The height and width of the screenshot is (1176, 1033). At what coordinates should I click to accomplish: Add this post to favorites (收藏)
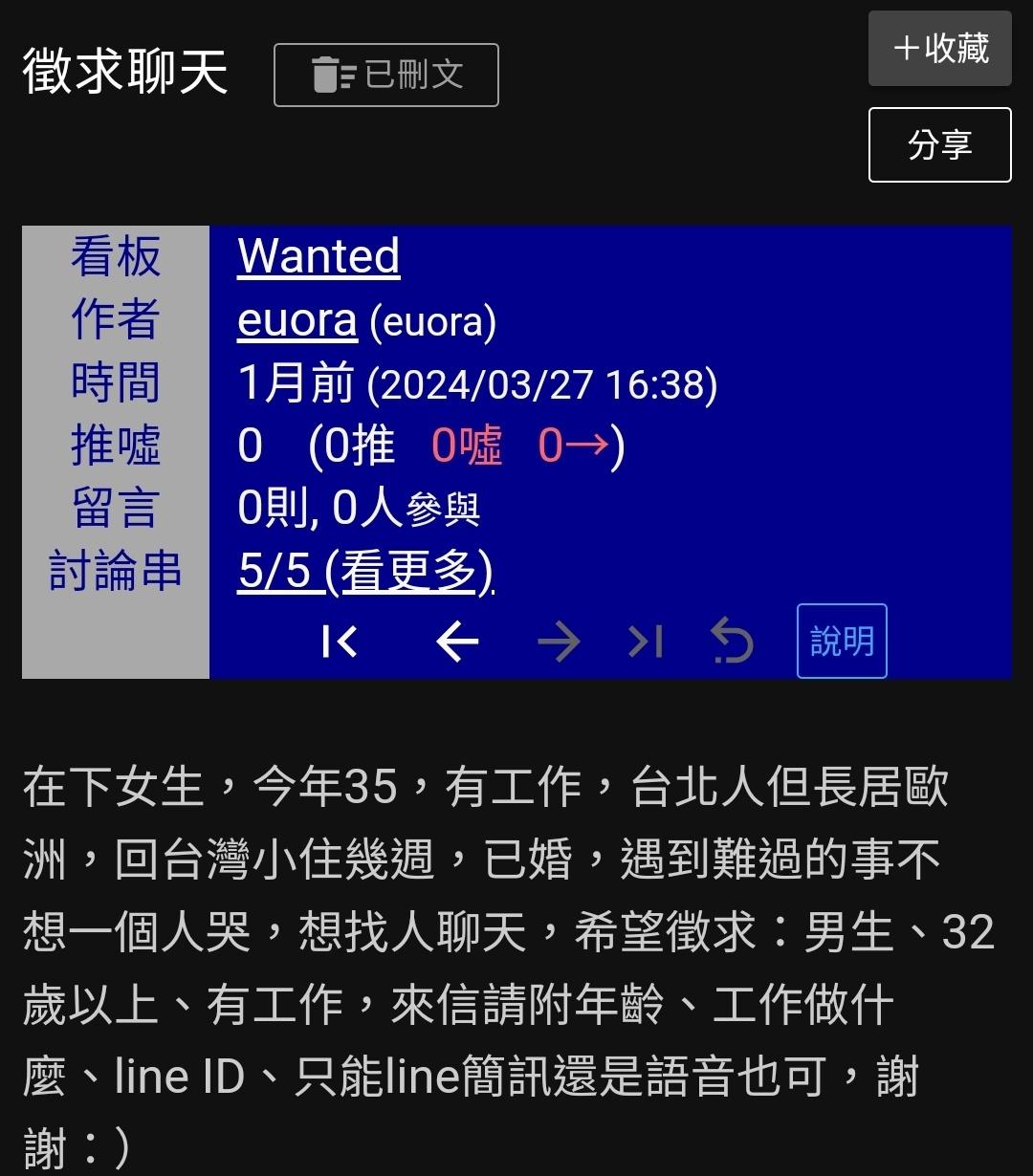click(x=939, y=49)
